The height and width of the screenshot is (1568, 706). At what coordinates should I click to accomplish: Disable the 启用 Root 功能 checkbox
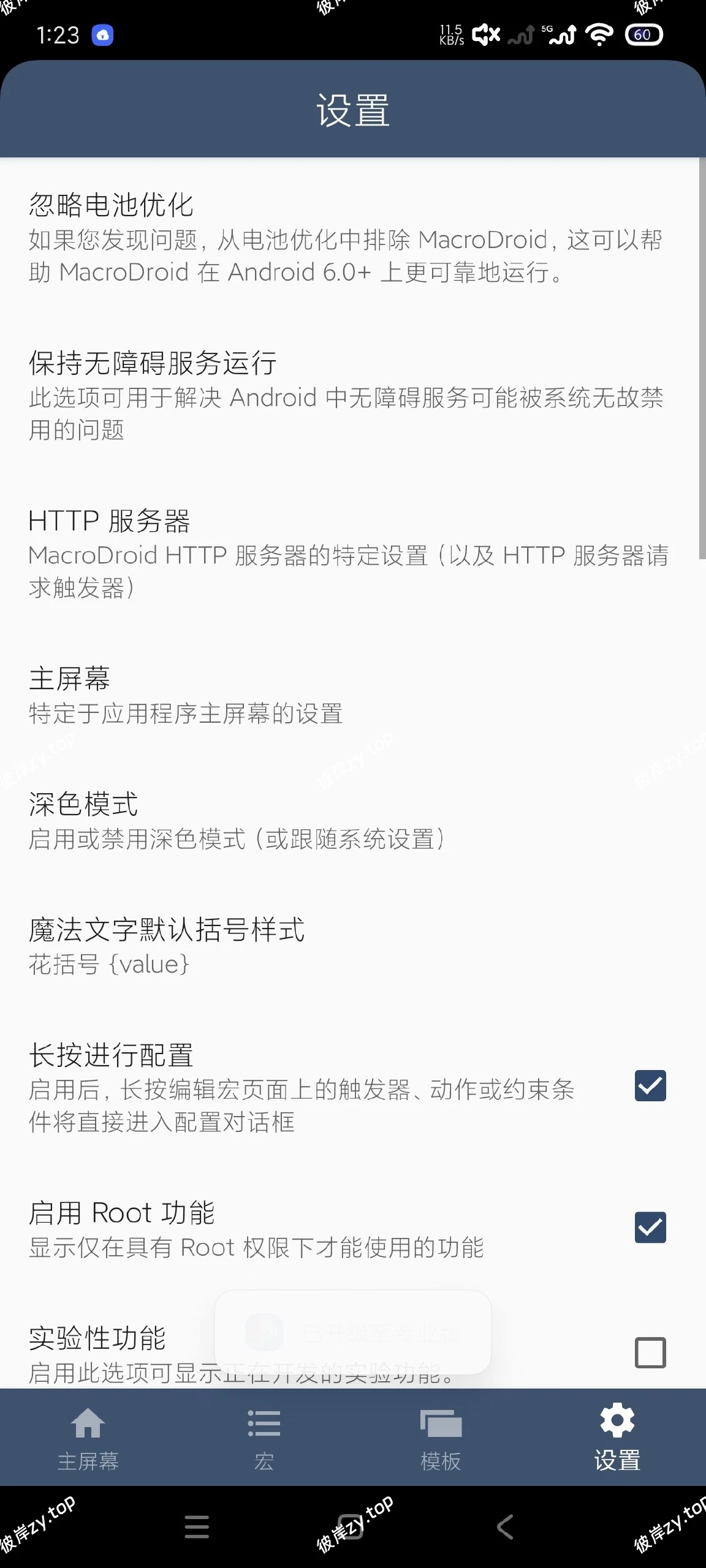[649, 1227]
